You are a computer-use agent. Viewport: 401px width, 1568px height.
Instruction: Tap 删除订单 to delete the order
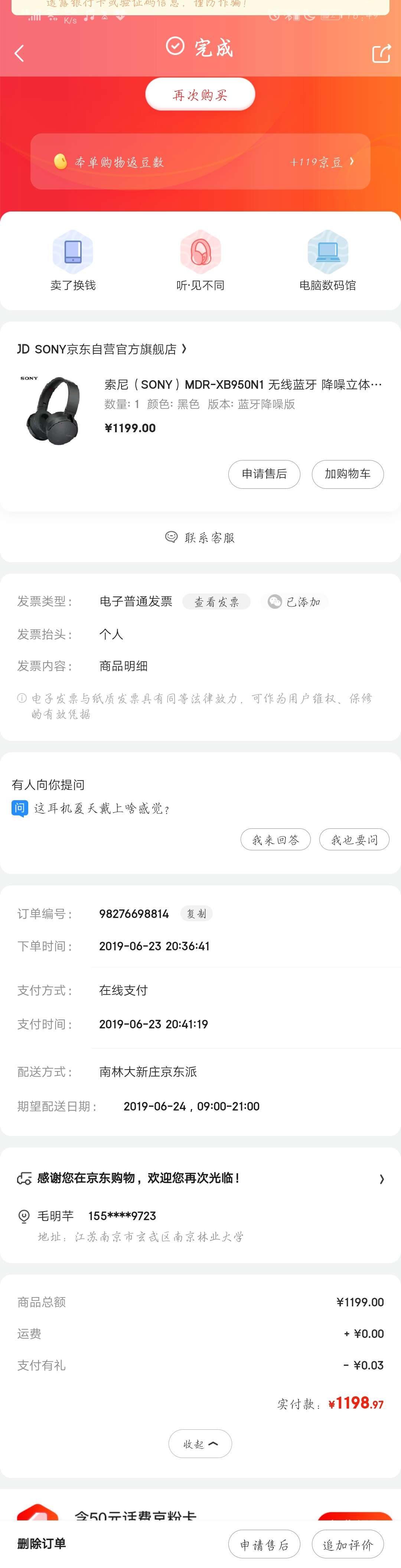41,1543
